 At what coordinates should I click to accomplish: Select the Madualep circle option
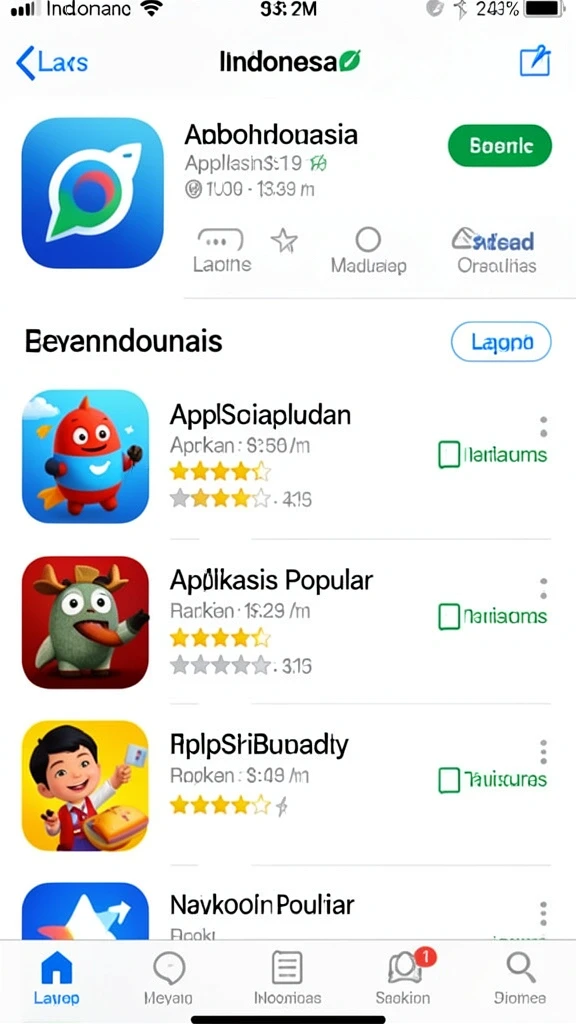click(368, 250)
